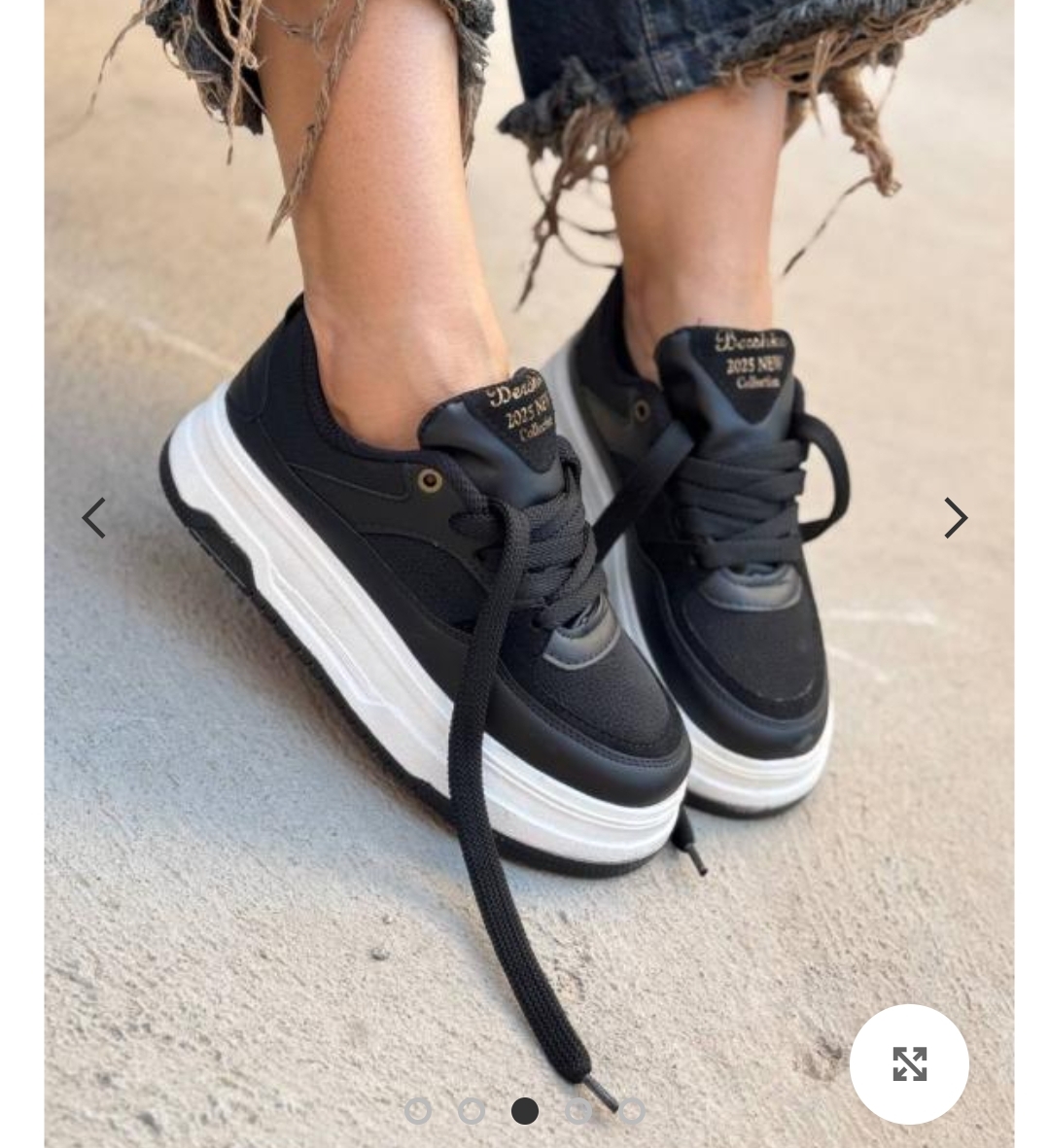
Task: Select the fourth carousel image dot
Action: [578, 1110]
